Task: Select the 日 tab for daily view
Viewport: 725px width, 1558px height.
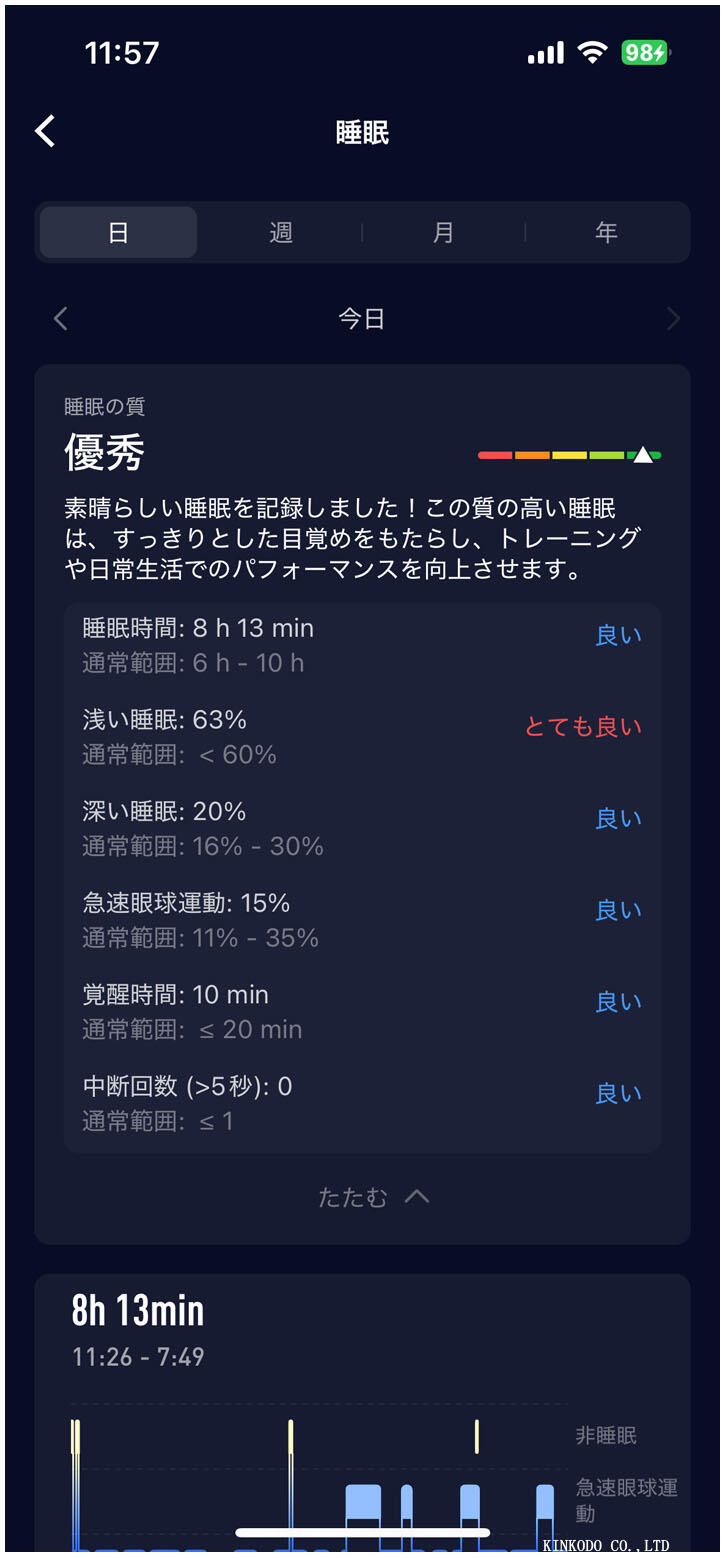Action: 118,232
